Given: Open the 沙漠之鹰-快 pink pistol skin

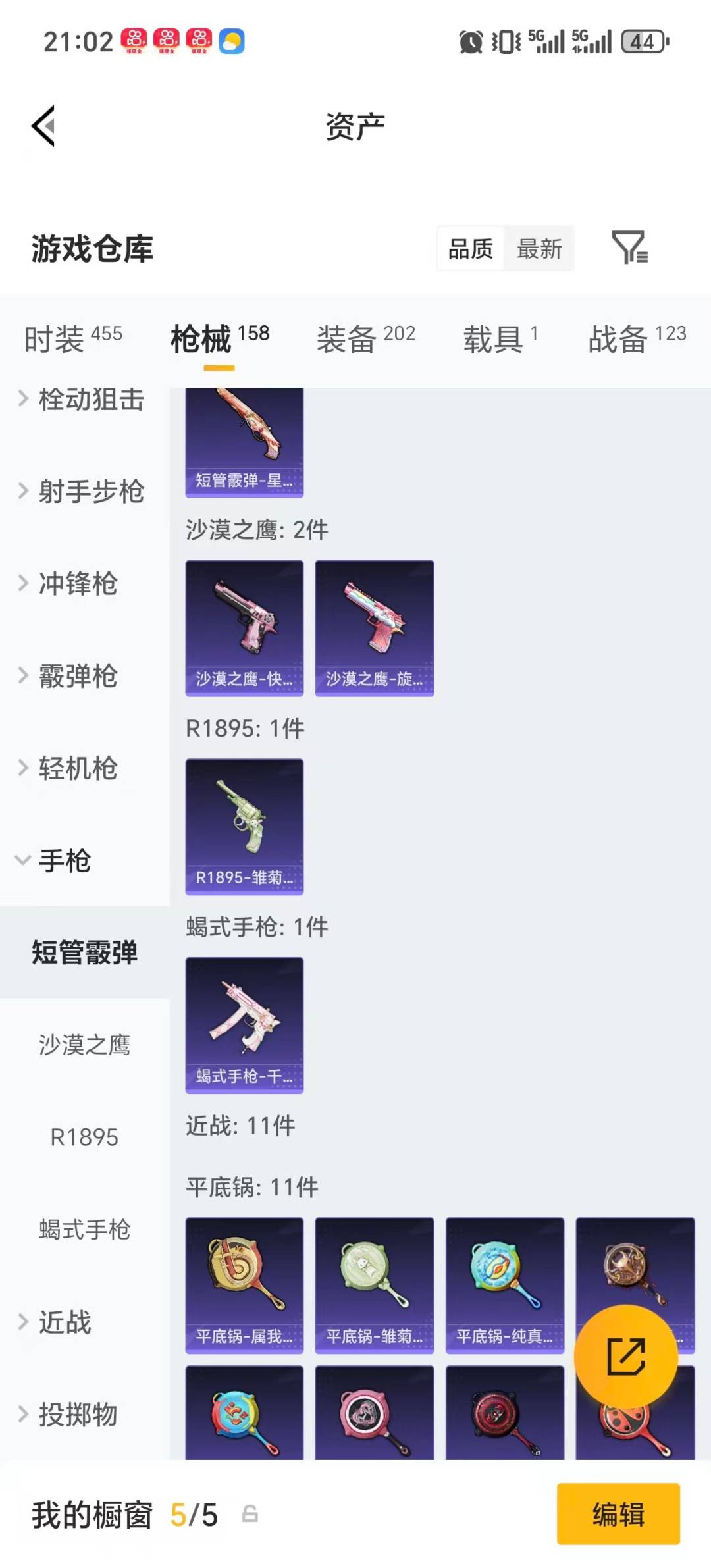Looking at the screenshot, I should [x=244, y=627].
